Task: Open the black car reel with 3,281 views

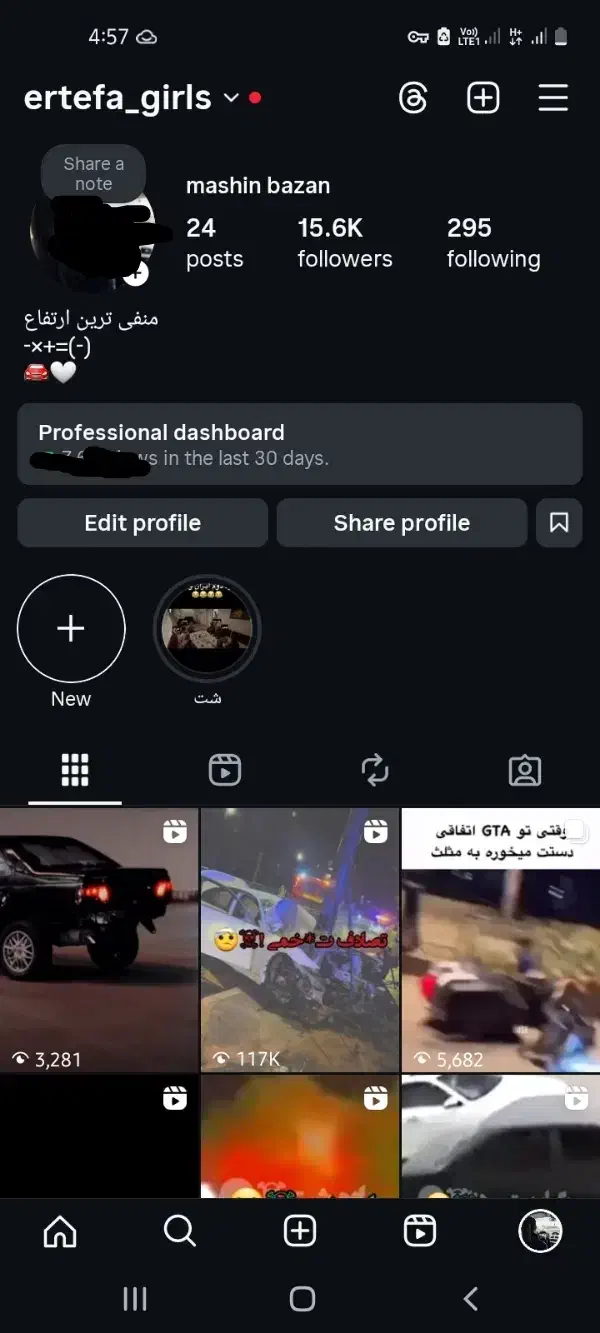Action: coord(99,940)
